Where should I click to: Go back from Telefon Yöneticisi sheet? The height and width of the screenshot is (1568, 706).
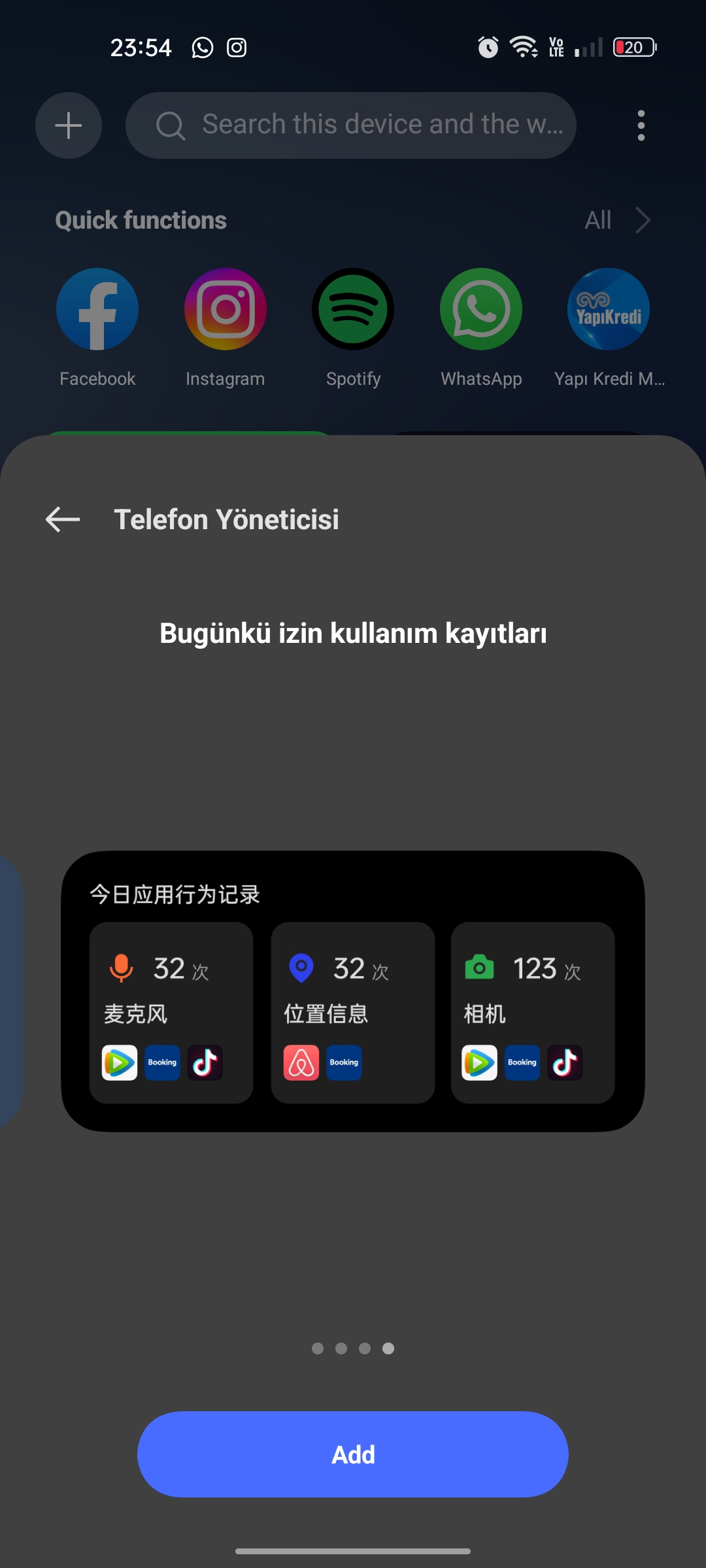(63, 520)
